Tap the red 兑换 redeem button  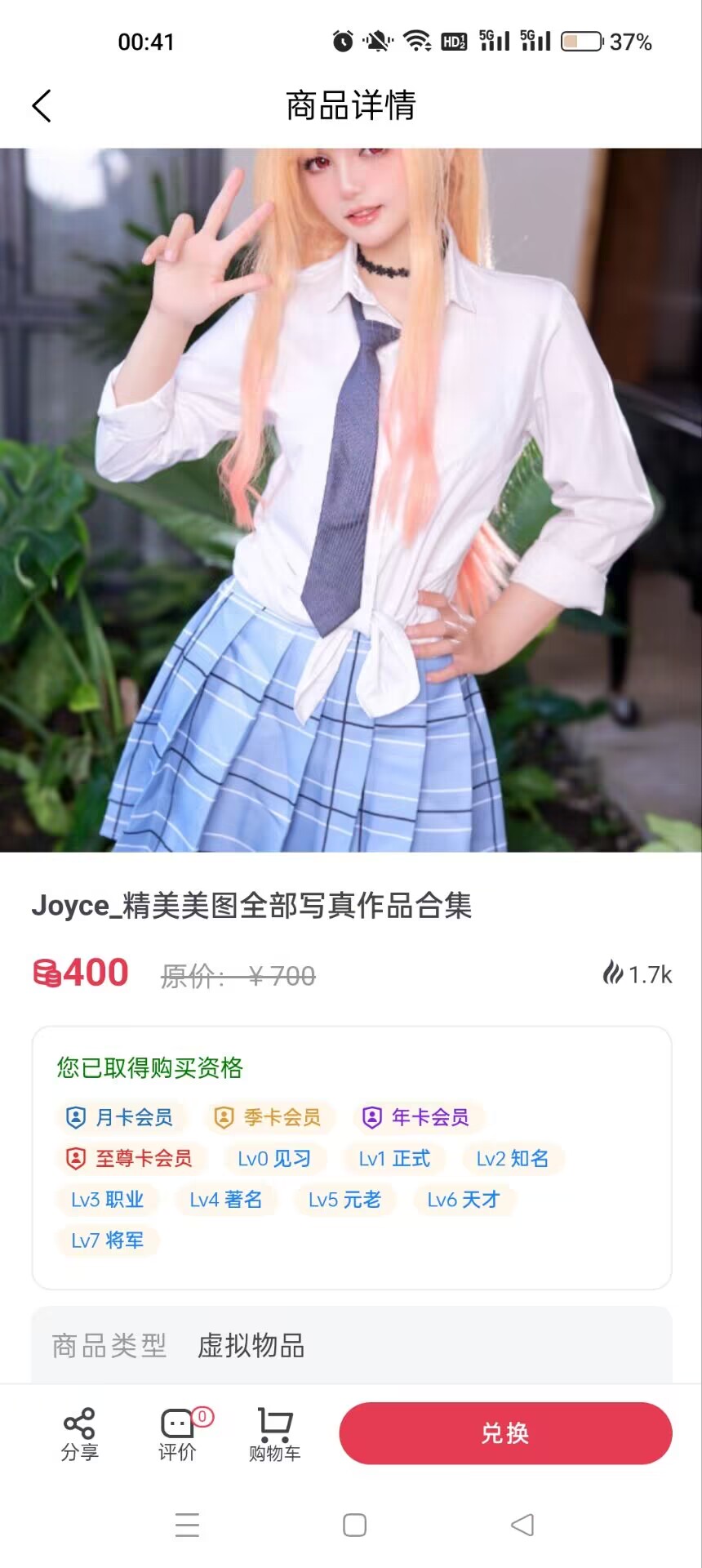505,1432
